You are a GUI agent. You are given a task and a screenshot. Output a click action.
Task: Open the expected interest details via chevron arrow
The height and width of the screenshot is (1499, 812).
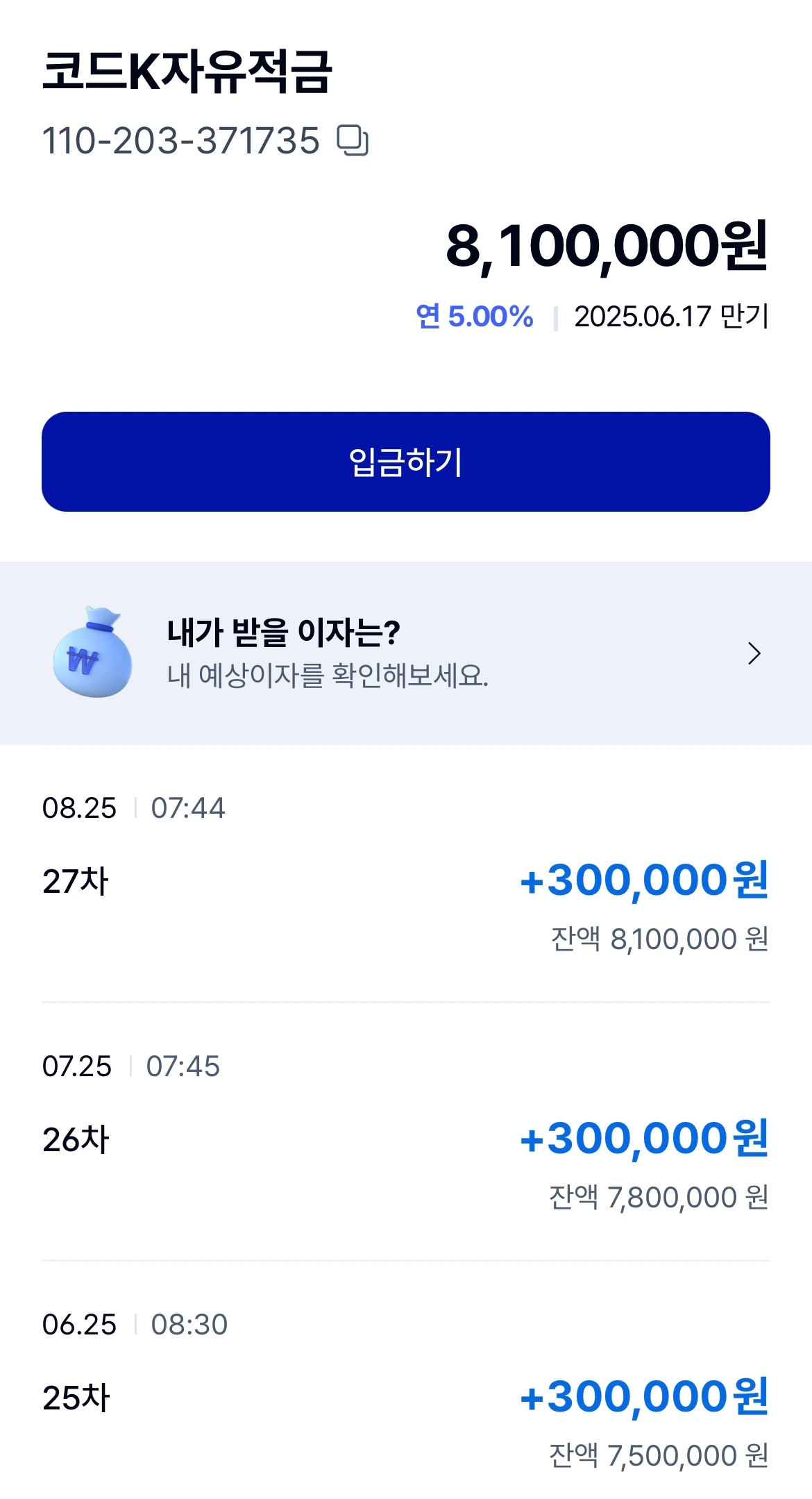pyautogui.click(x=753, y=653)
